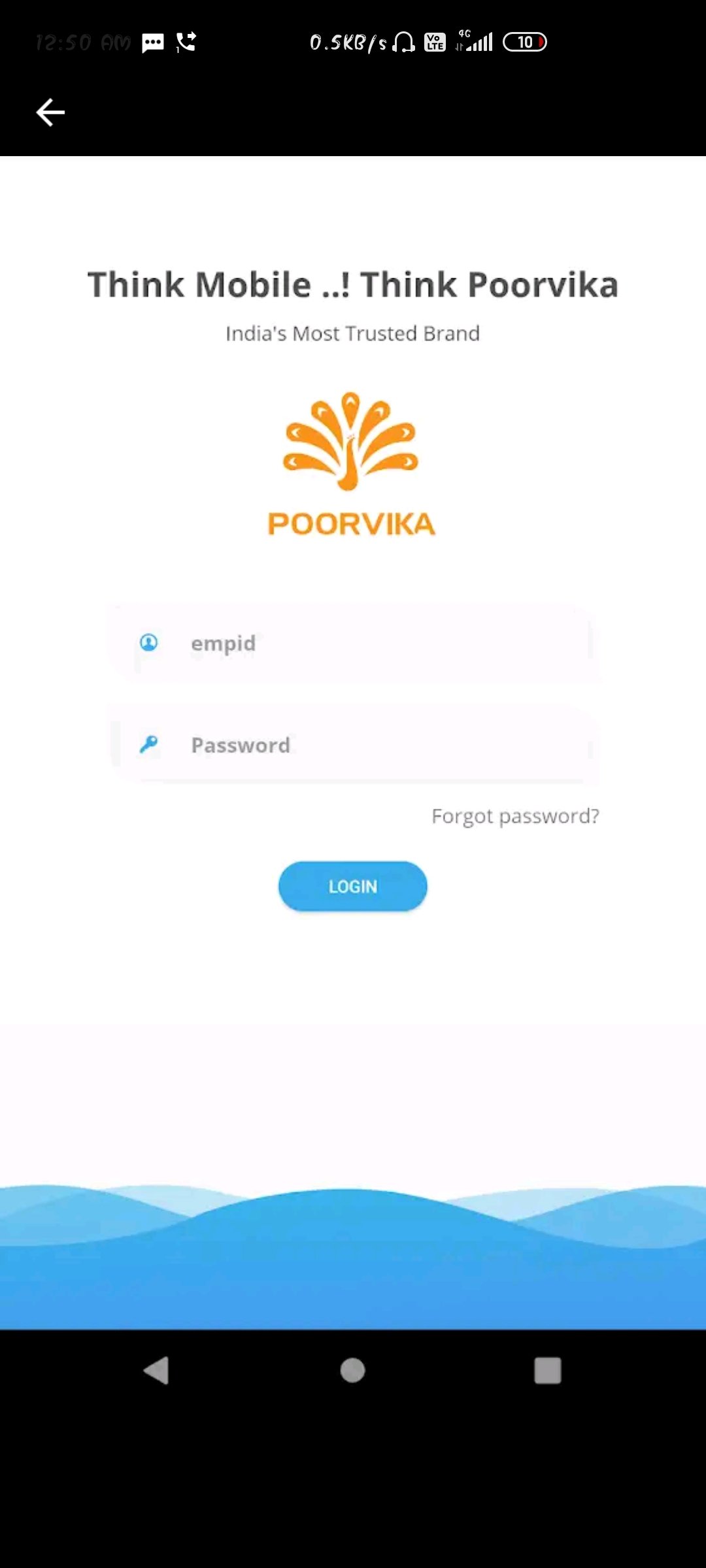Select the Password field
Viewport: 706px width, 1568px height.
pyautogui.click(x=366, y=745)
